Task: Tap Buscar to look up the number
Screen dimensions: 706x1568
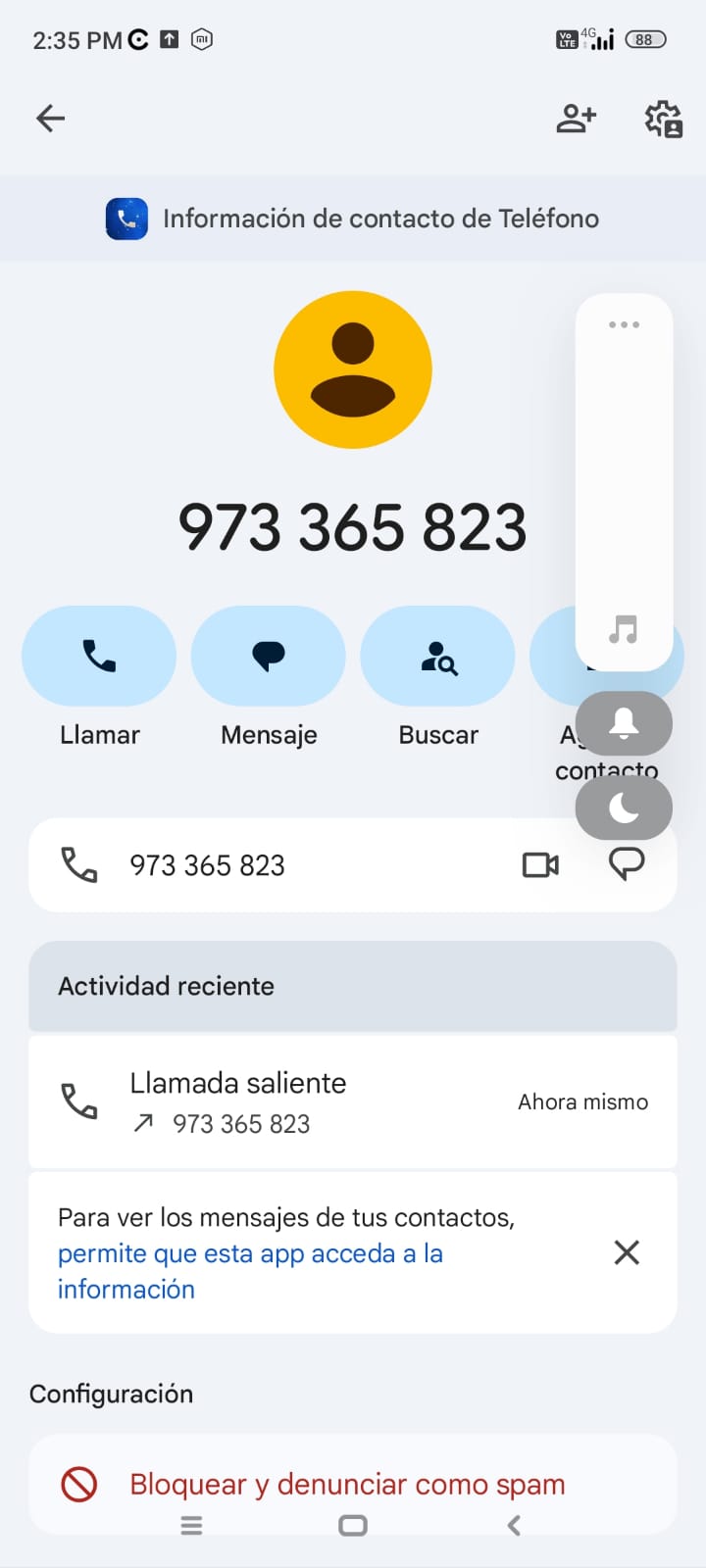Action: coord(438,656)
